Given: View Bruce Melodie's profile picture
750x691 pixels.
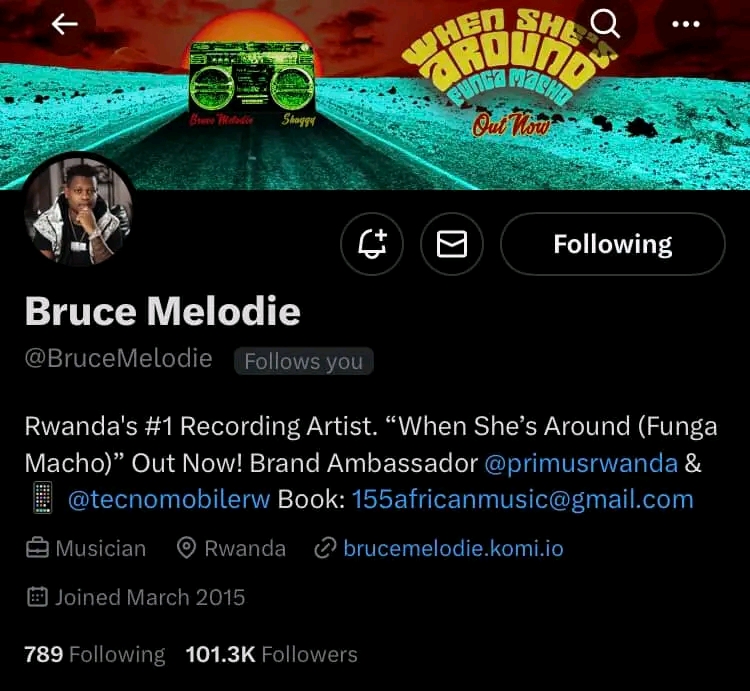Looking at the screenshot, I should (78, 211).
